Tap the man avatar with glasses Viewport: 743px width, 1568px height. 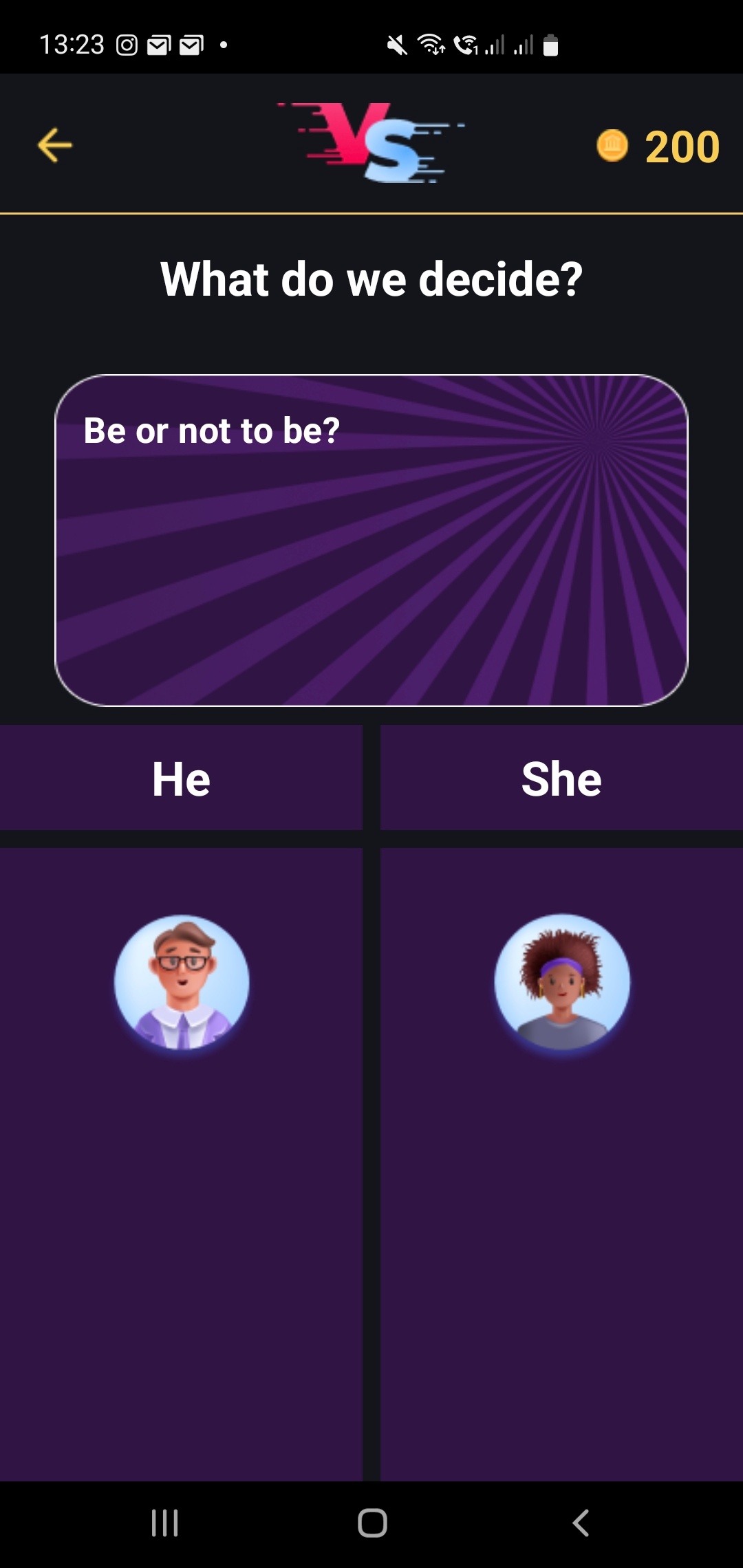coord(182,982)
